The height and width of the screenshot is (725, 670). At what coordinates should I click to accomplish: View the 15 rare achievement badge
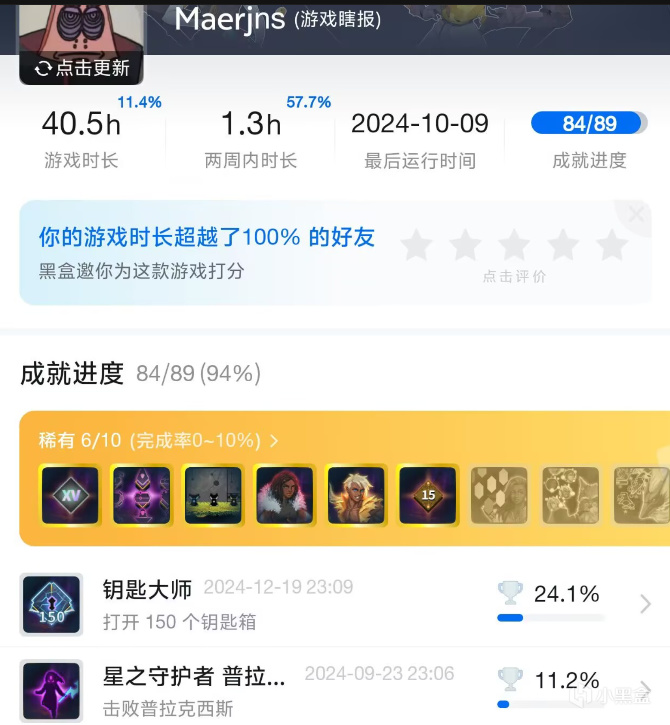(427, 495)
